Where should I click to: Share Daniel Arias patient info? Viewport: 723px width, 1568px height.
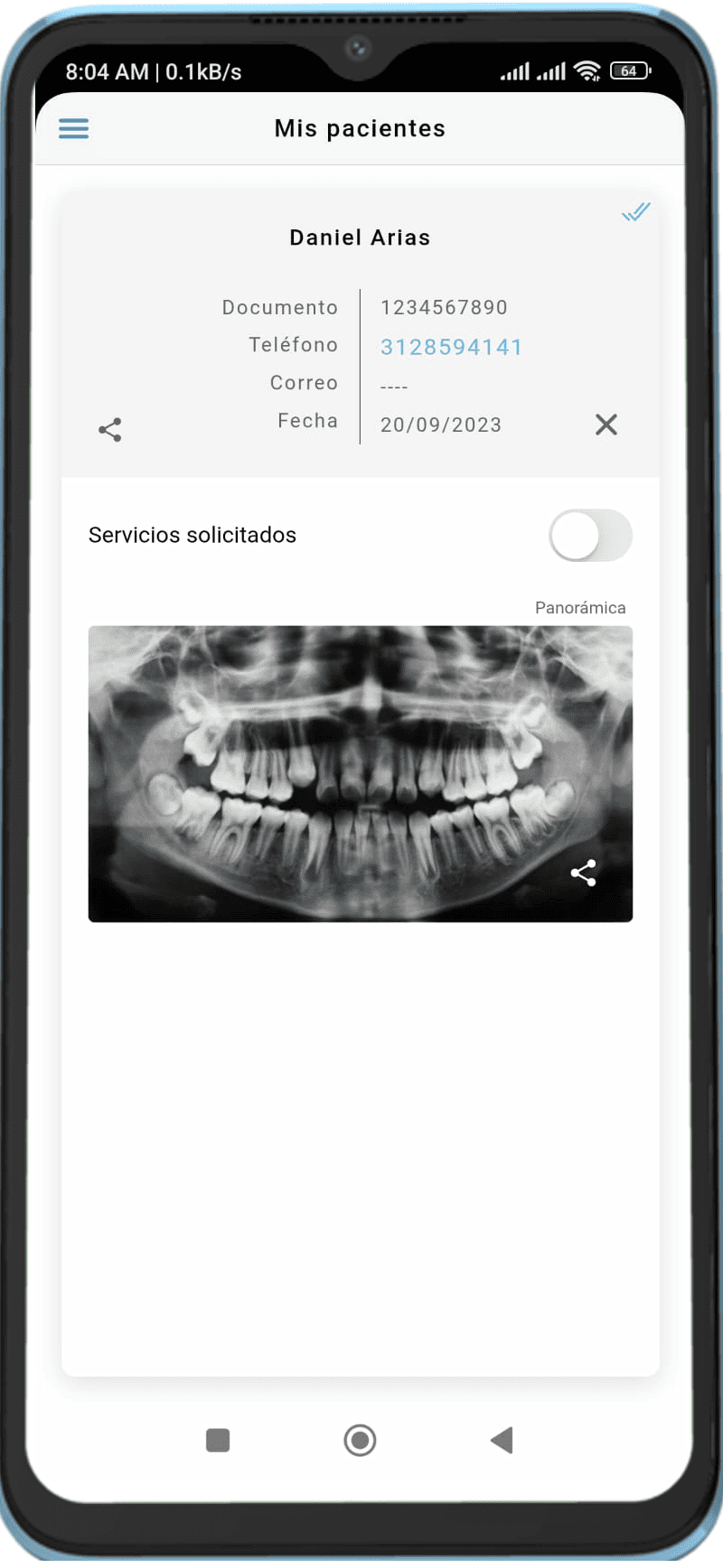pyautogui.click(x=110, y=430)
